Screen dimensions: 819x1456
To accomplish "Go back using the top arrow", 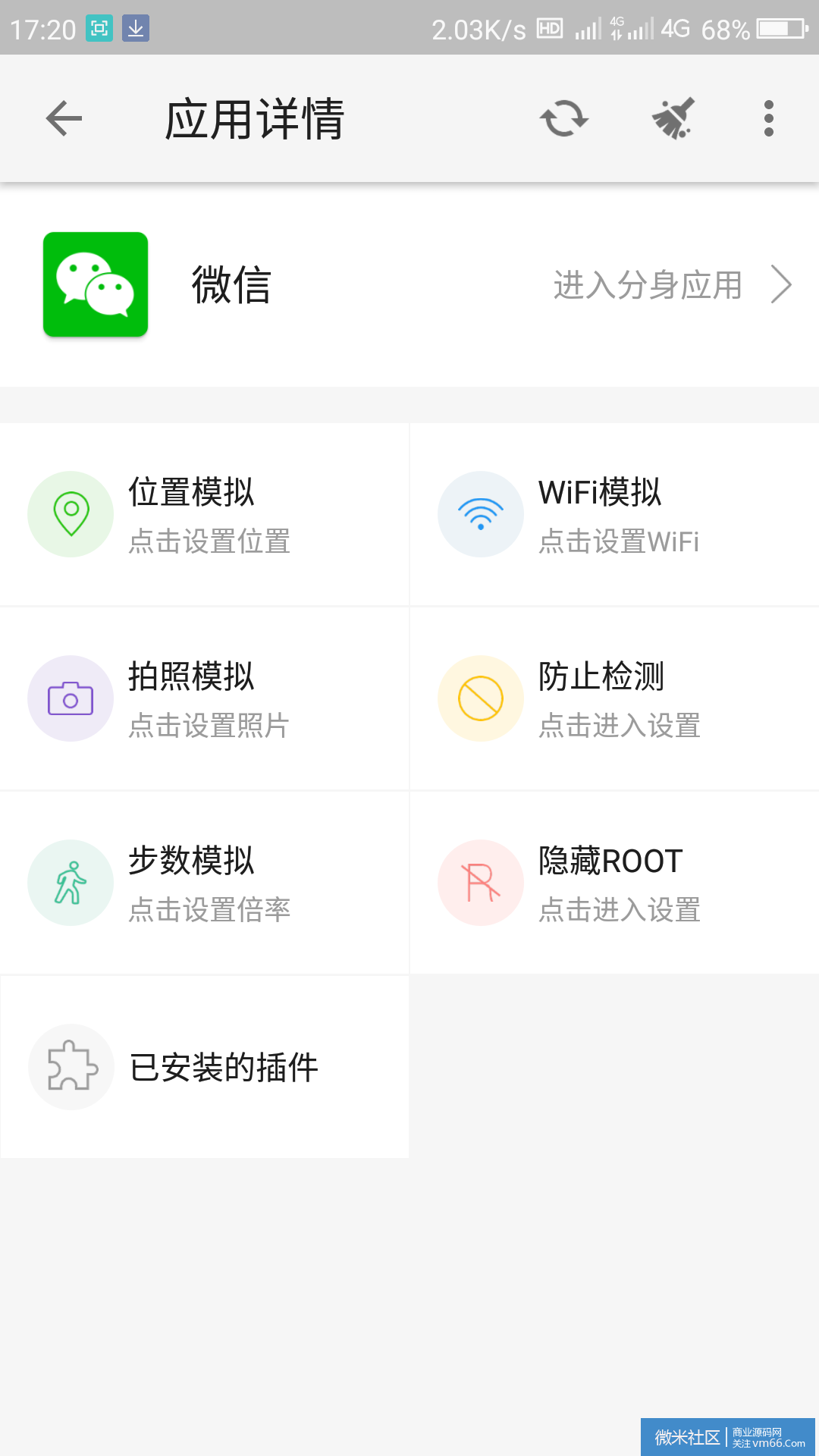I will click(64, 118).
